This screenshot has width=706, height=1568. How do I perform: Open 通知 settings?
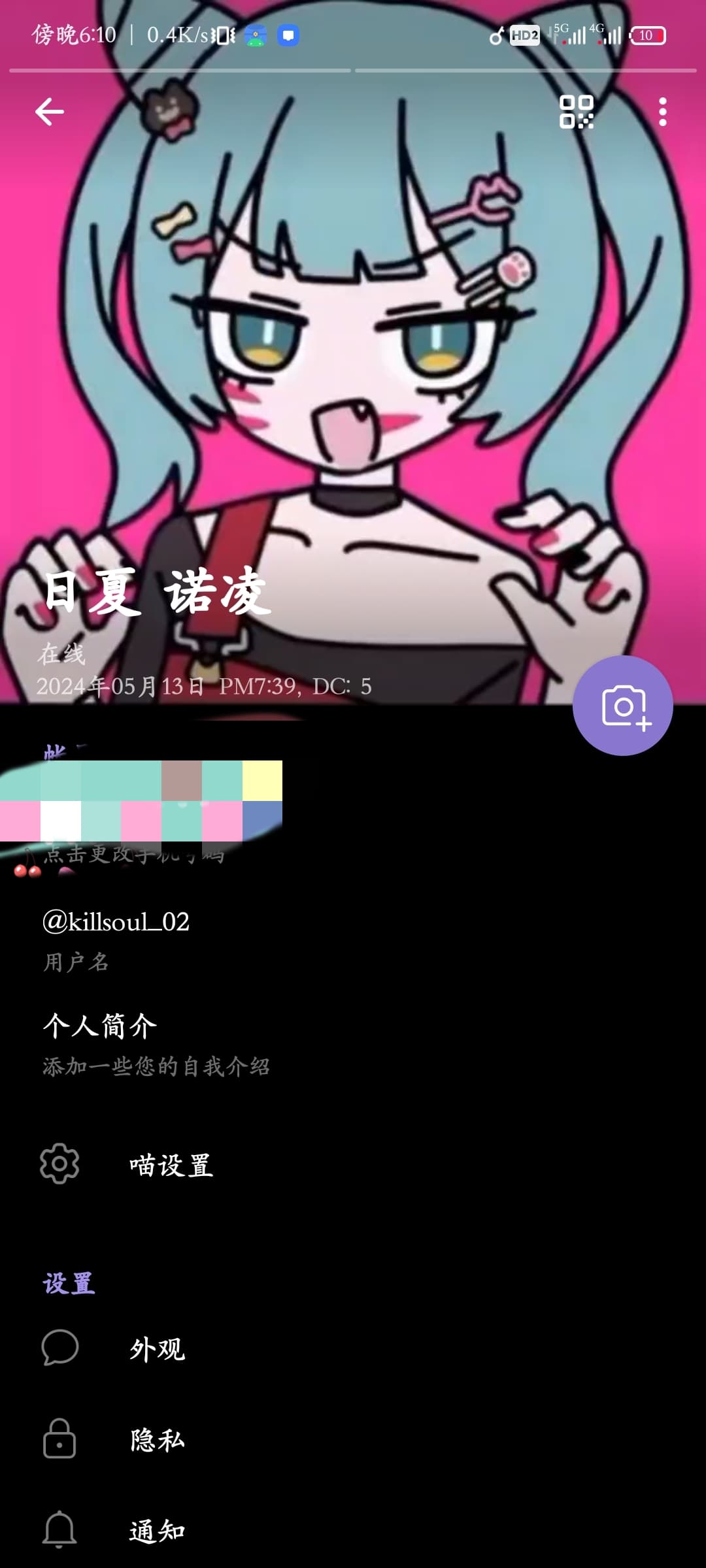[353, 1530]
